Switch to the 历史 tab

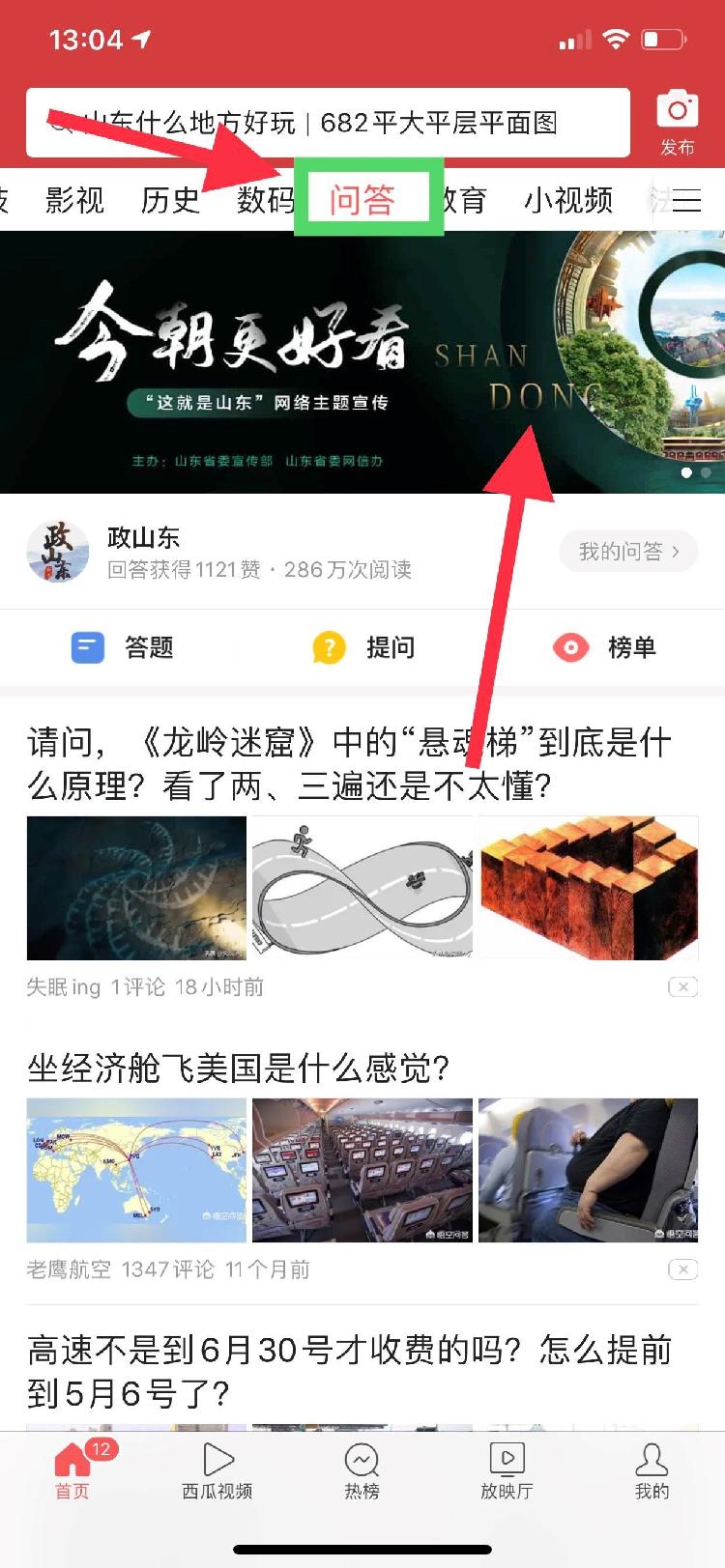click(170, 200)
